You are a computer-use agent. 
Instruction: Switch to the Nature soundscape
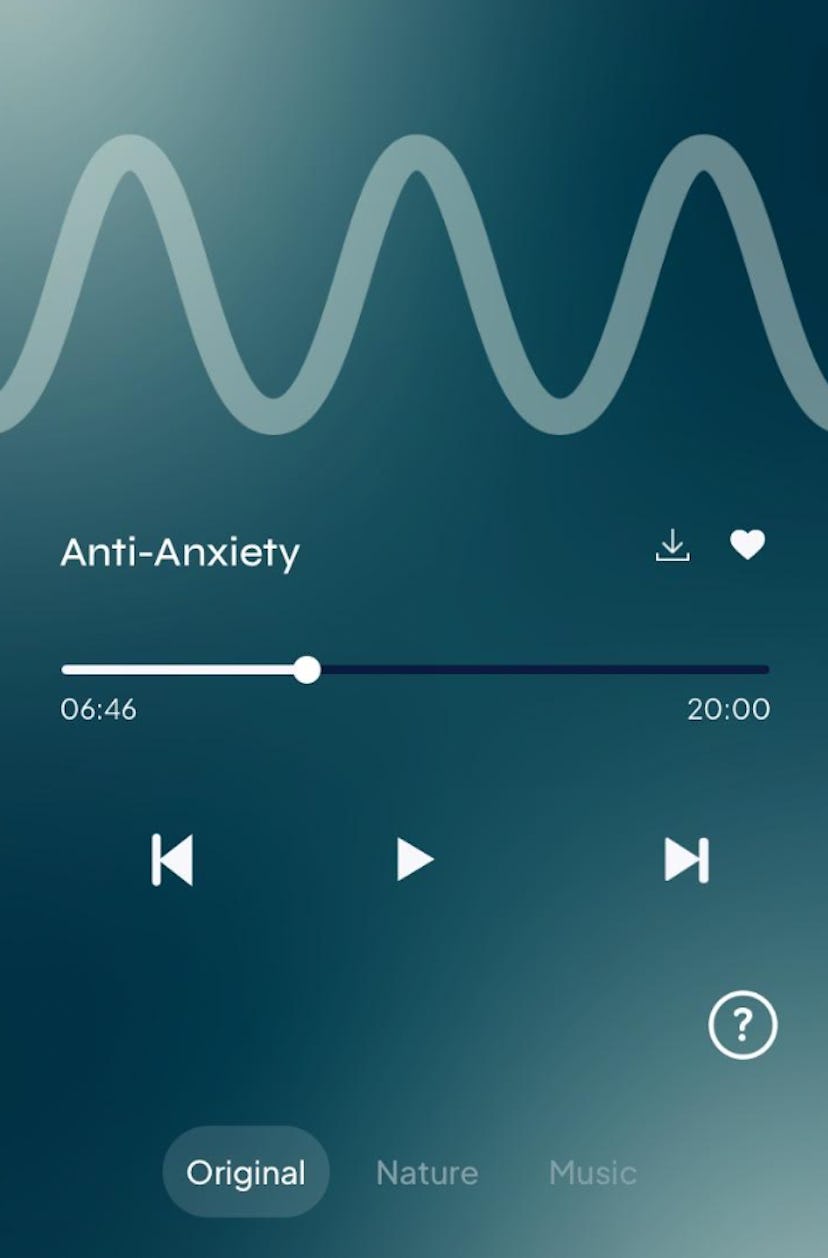426,1172
